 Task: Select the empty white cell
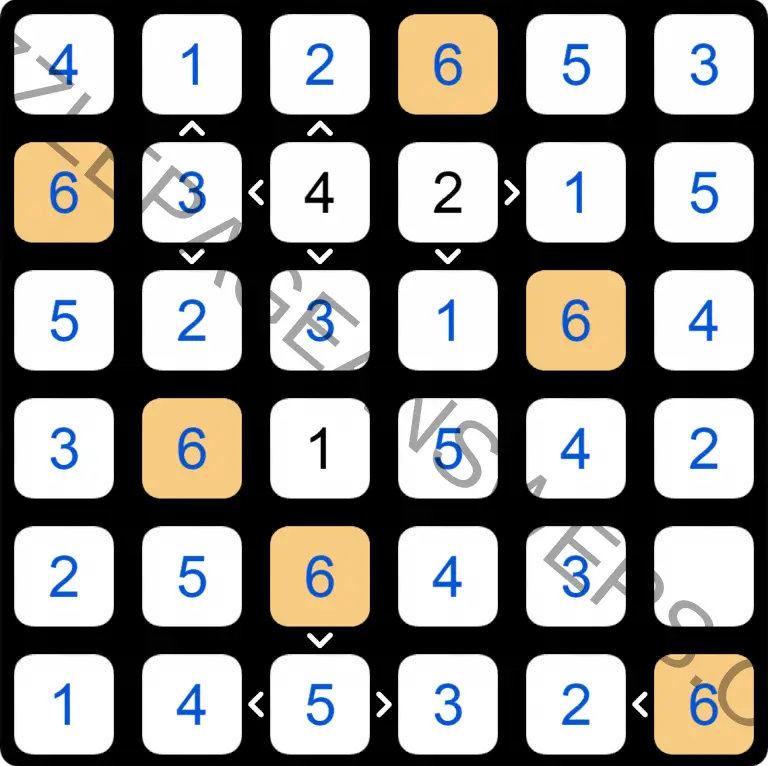coord(703,576)
